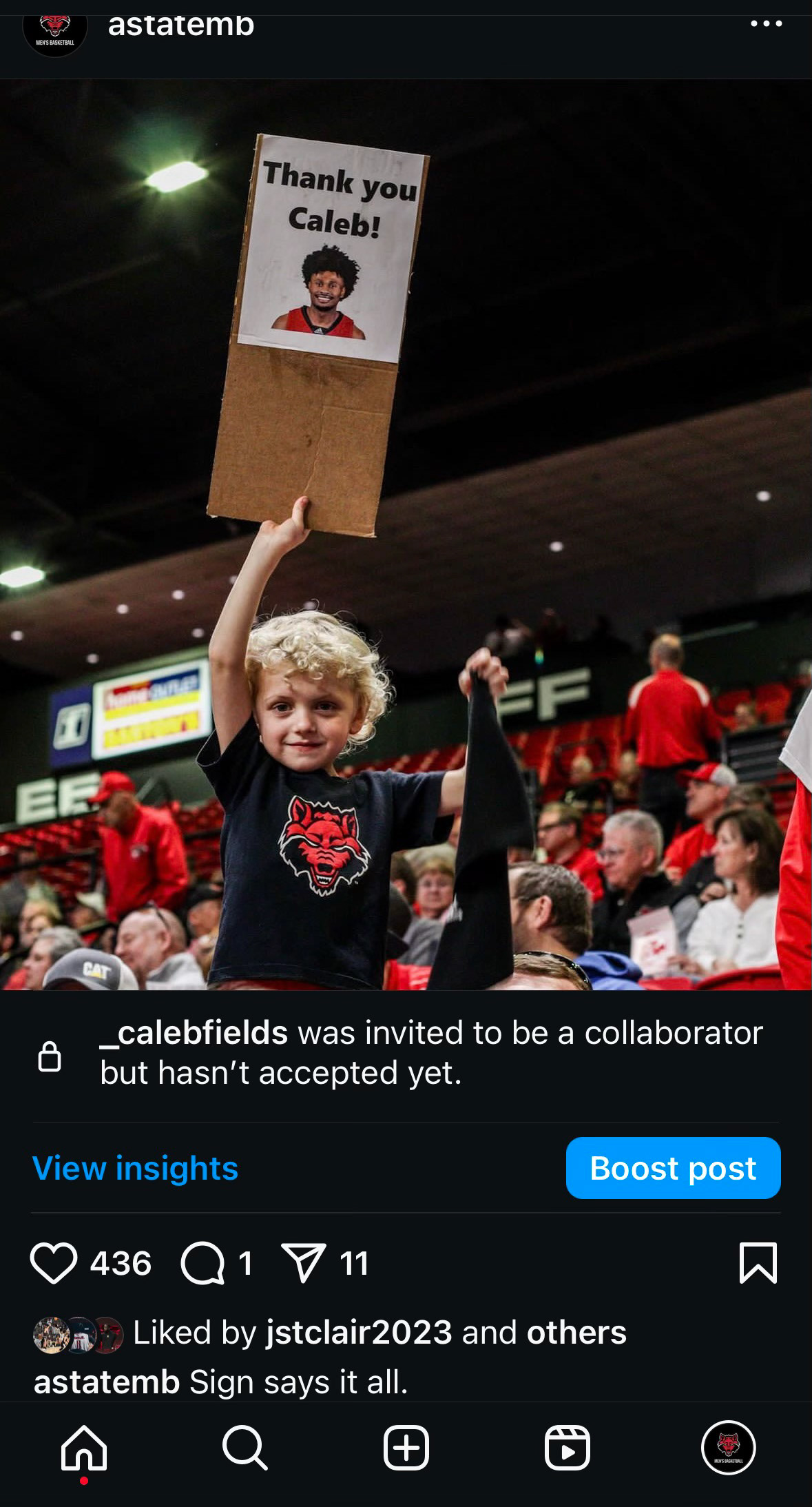Open the photo of the kid holding a sign
This screenshot has height=1507, width=812.
pyautogui.click(x=406, y=535)
